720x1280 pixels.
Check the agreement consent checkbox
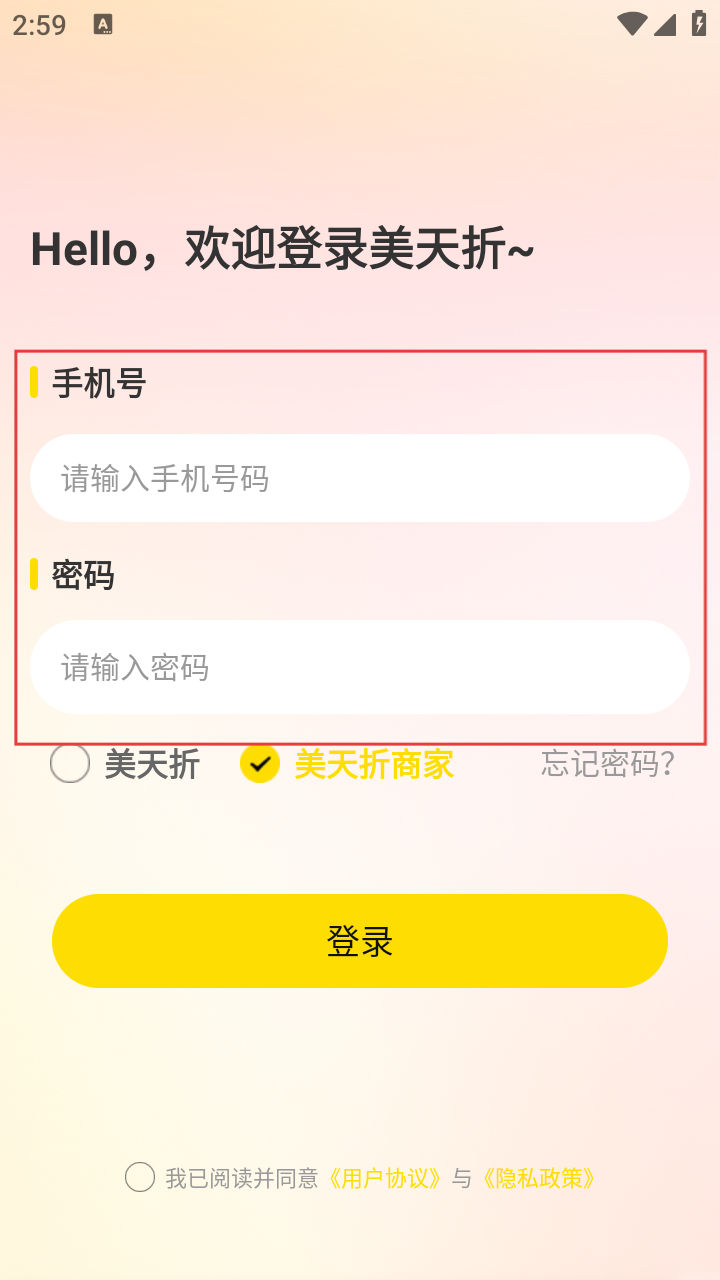point(140,1177)
